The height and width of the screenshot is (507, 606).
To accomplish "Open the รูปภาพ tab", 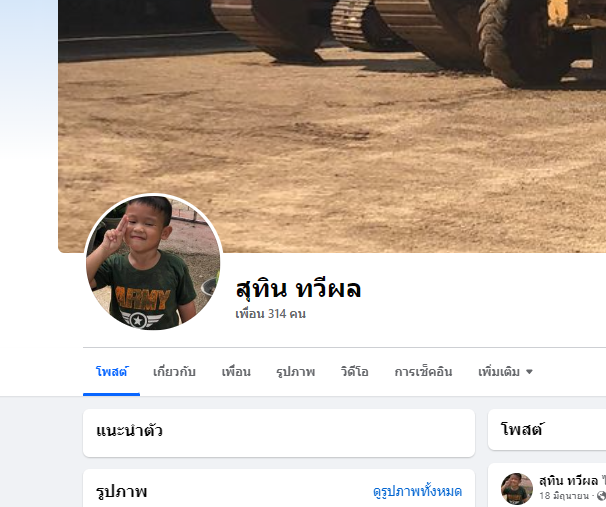I will click(295, 372).
